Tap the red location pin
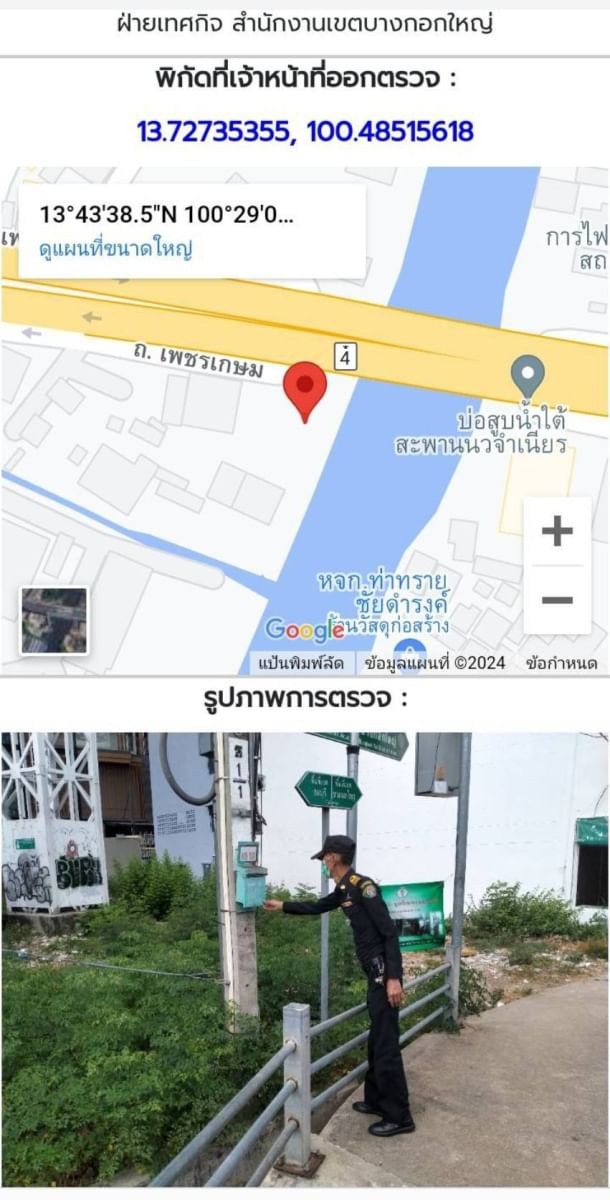This screenshot has height=1200, width=610. pos(305,392)
